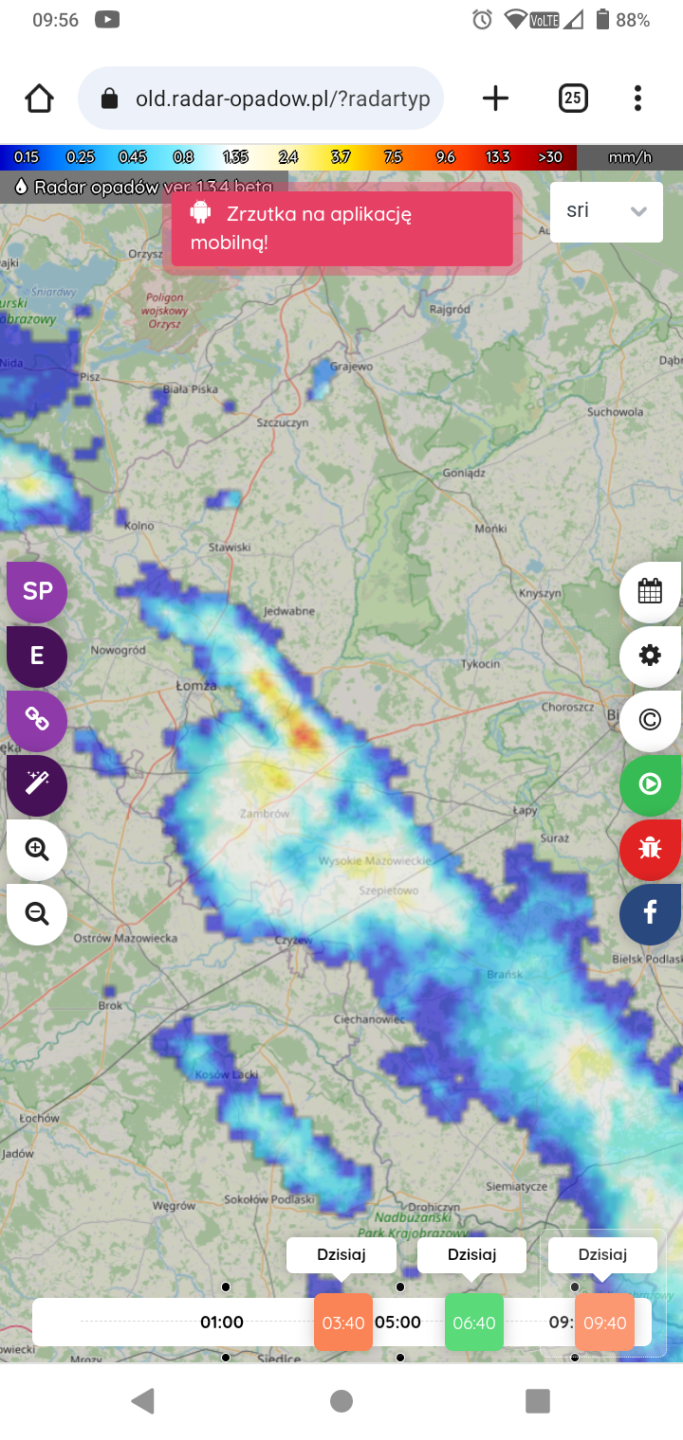Show the 25 open tabs
683x1440 pixels.
coord(572,98)
